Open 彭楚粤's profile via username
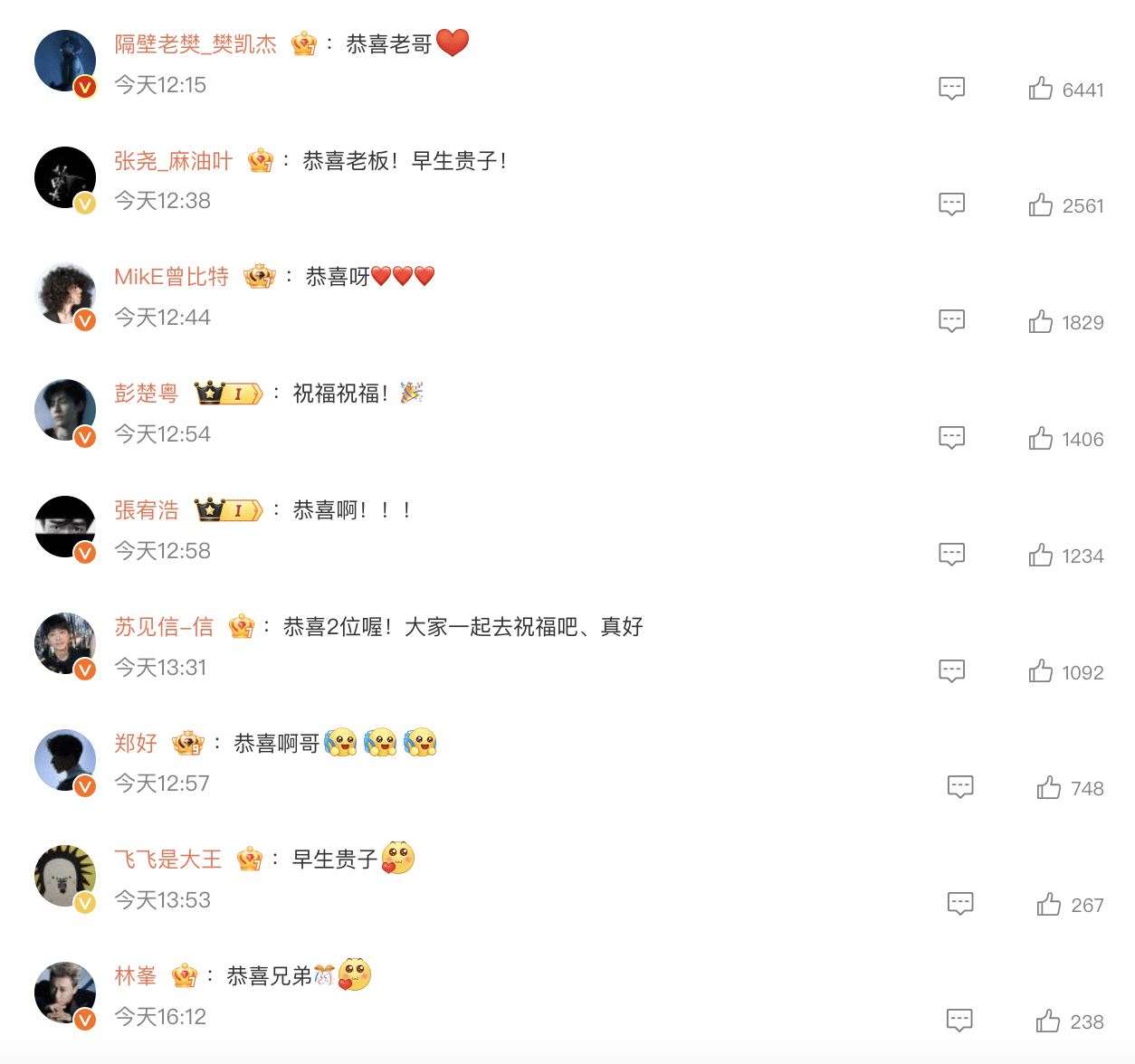 [146, 394]
